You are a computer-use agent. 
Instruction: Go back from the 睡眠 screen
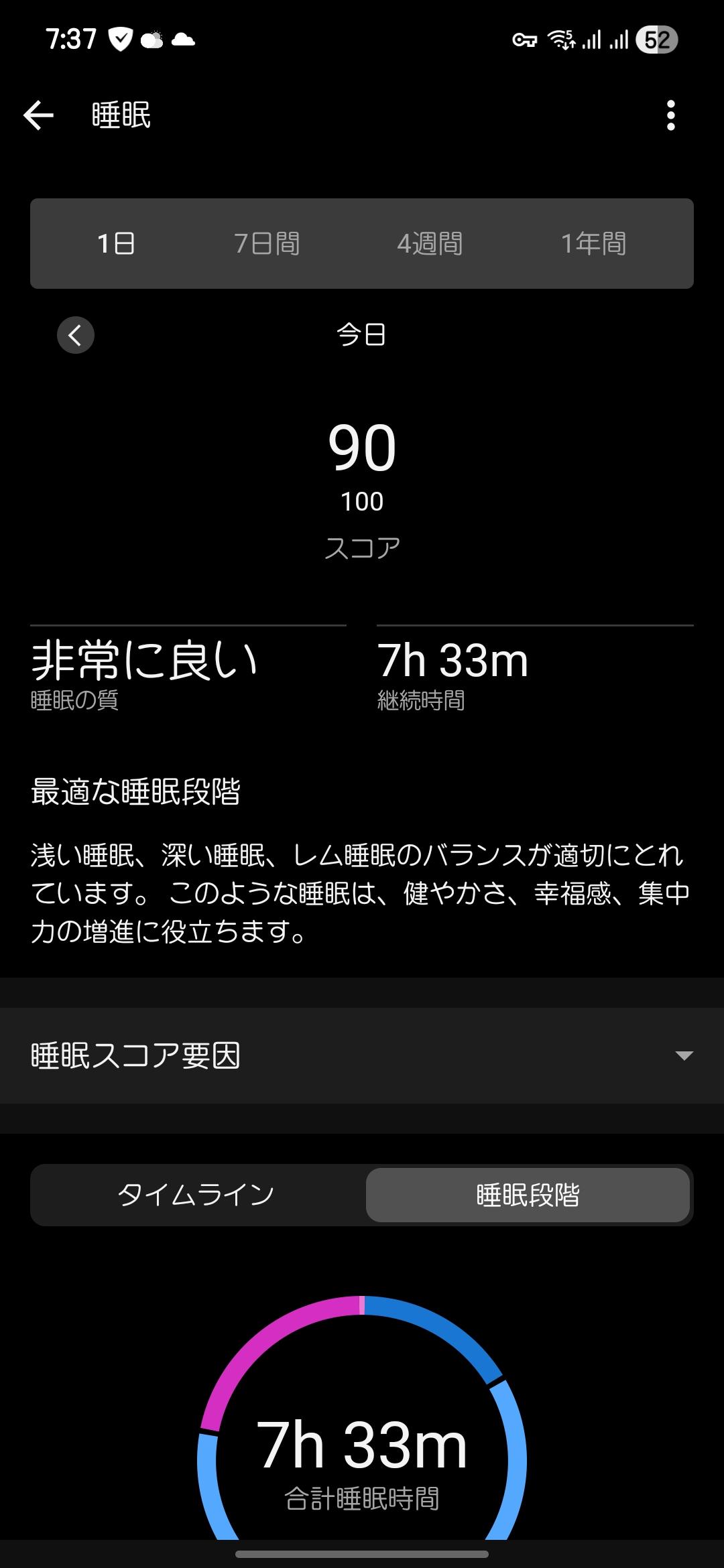click(x=38, y=115)
